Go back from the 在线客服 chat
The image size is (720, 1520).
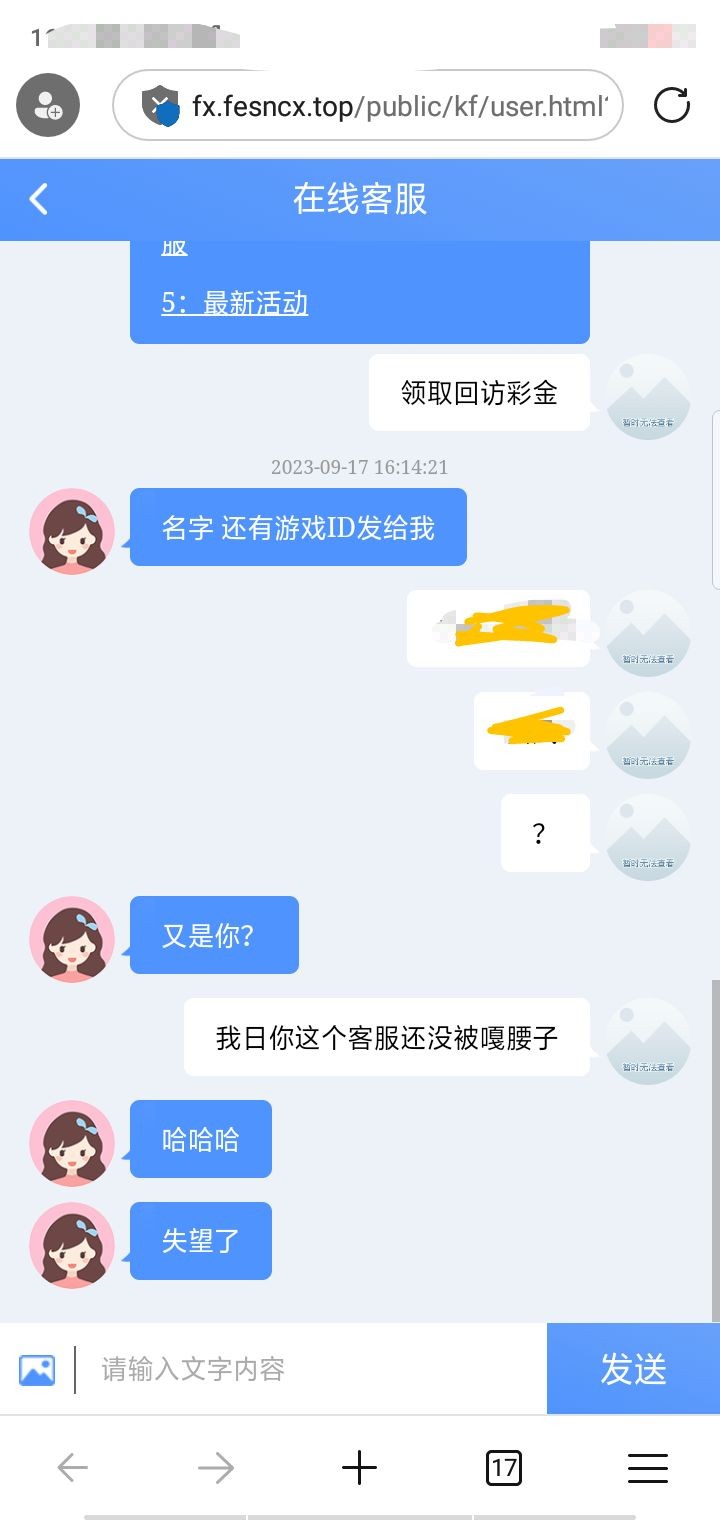coord(38,199)
